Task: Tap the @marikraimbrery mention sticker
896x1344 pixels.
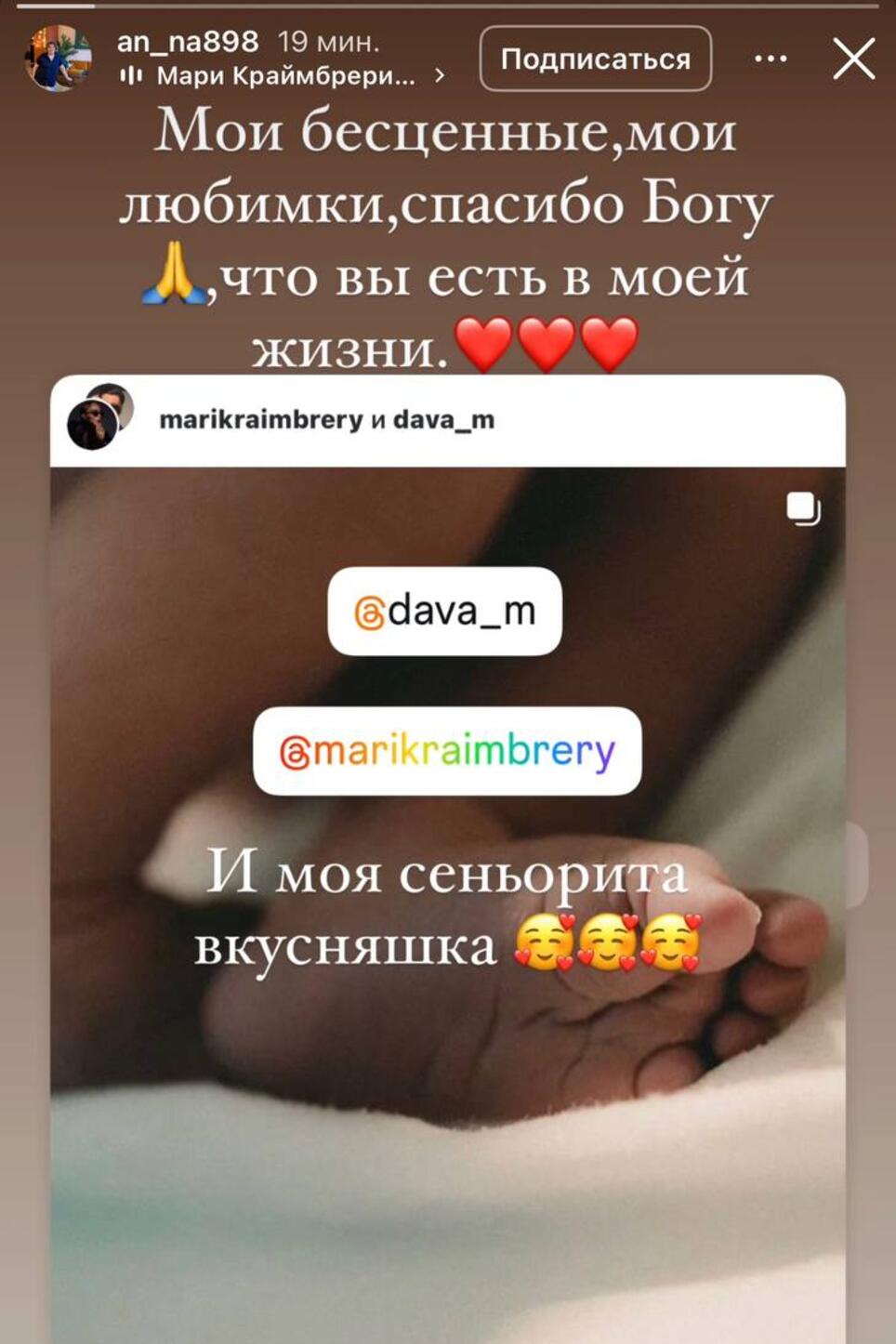Action: click(x=447, y=751)
